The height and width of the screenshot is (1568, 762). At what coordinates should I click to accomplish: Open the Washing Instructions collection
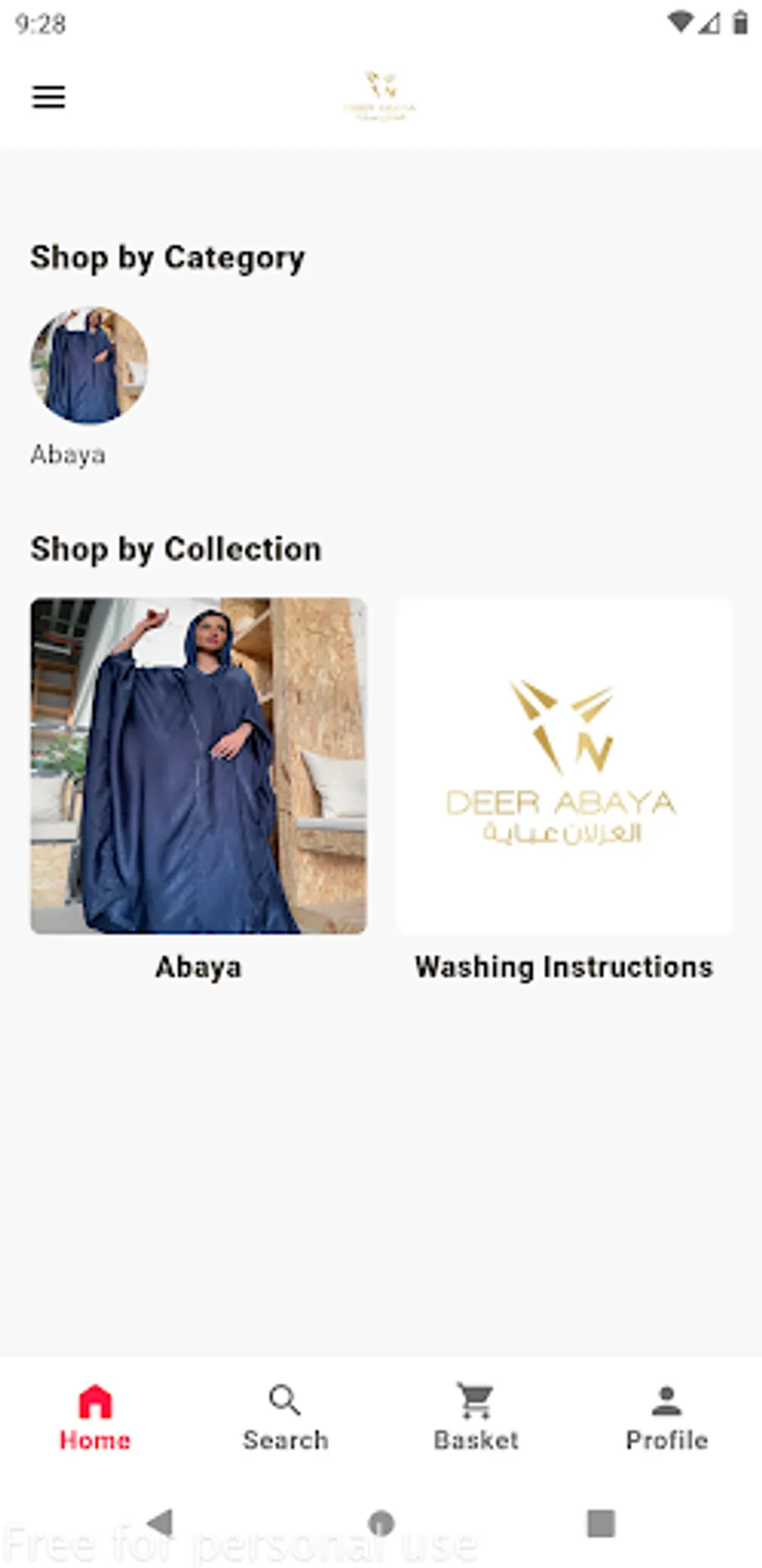pos(564,766)
